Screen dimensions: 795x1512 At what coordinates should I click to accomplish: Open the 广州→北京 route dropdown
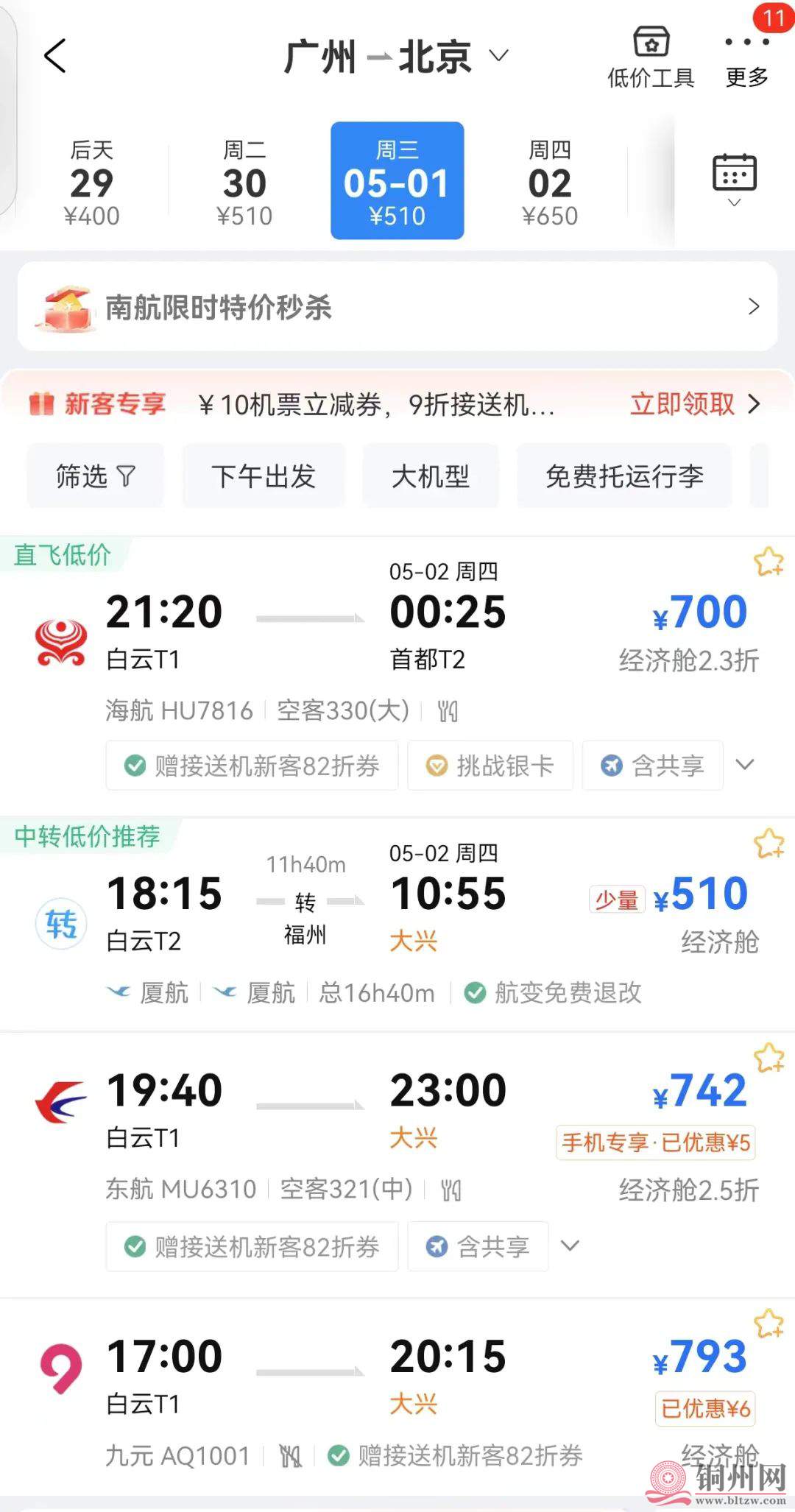[396, 57]
